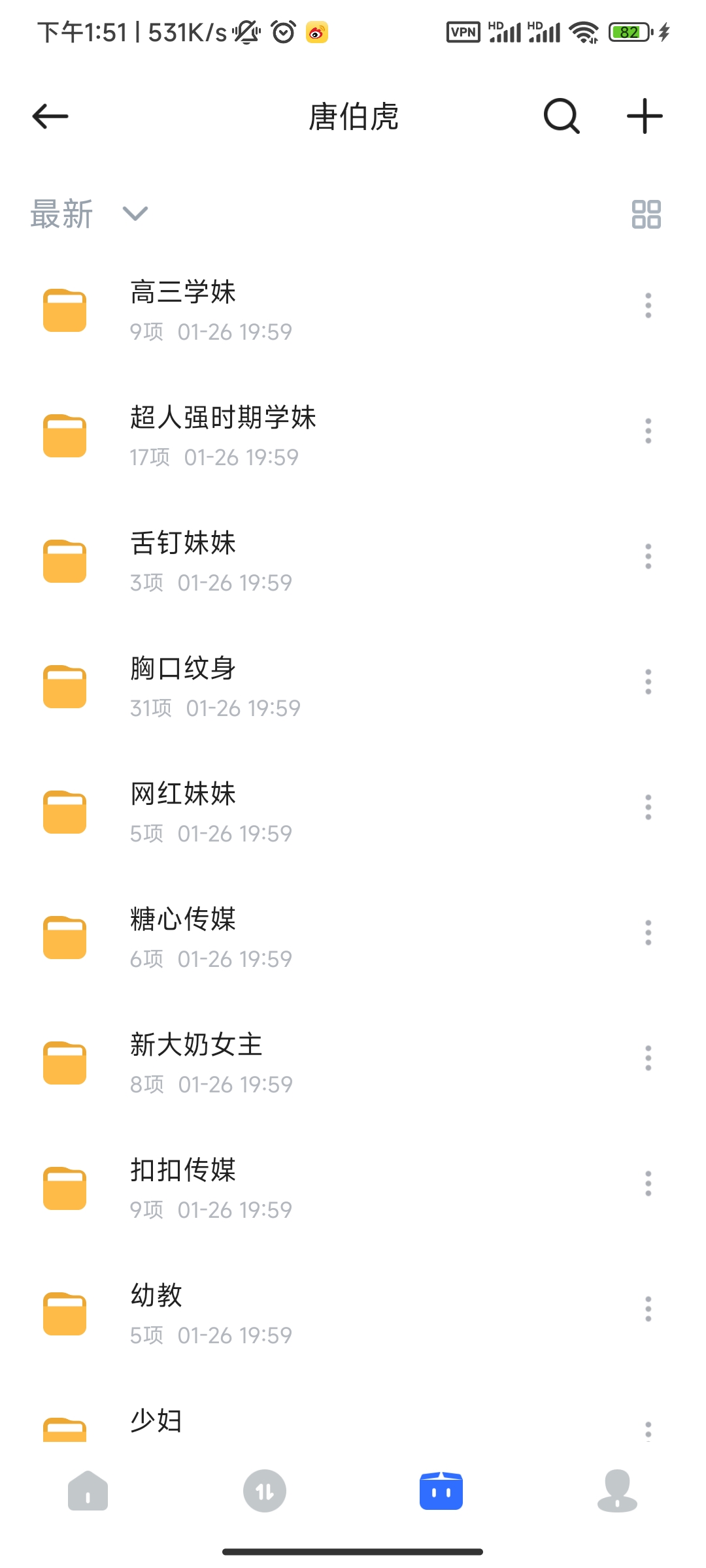Open the 胸口纹身 folder
706x1568 pixels.
point(353,687)
